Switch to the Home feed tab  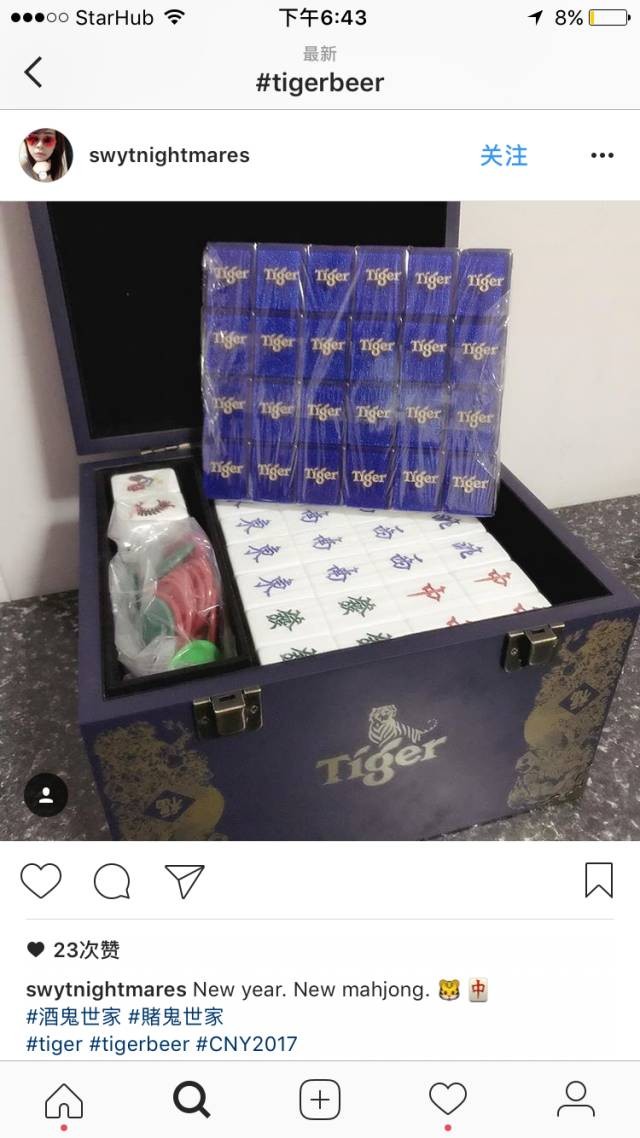(x=64, y=1100)
